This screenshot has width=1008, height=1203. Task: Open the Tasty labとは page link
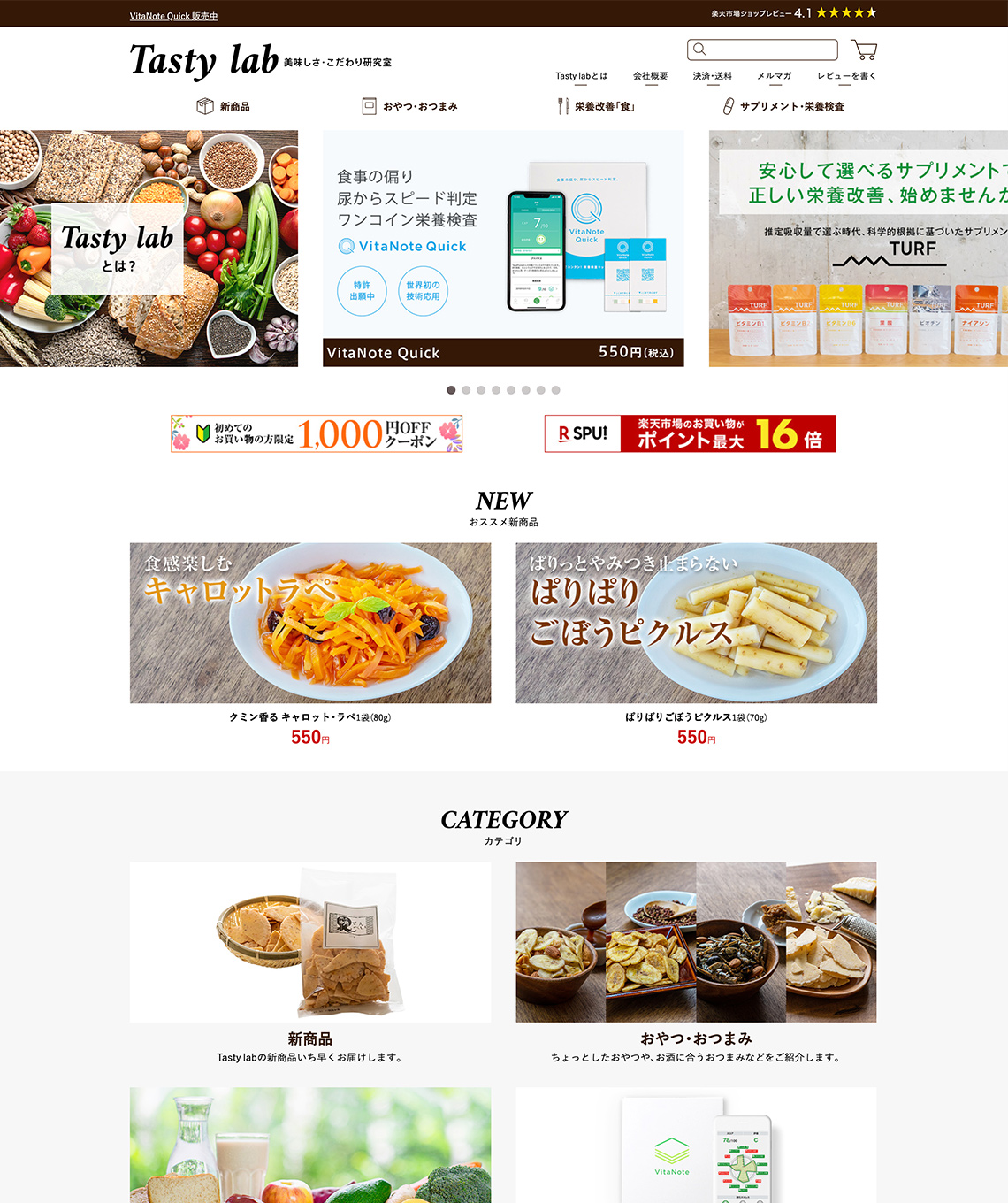(581, 76)
